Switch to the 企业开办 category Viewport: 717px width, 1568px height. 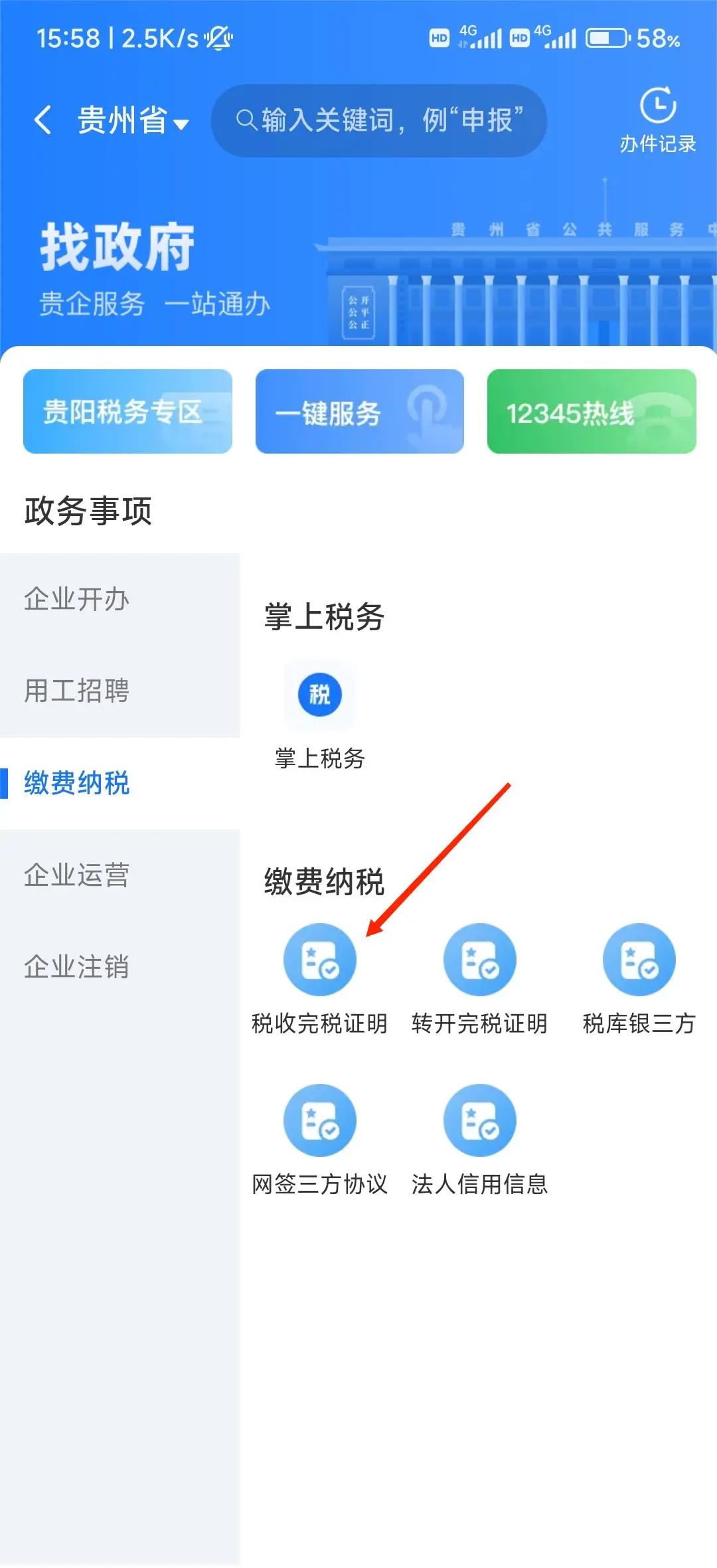pos(75,599)
